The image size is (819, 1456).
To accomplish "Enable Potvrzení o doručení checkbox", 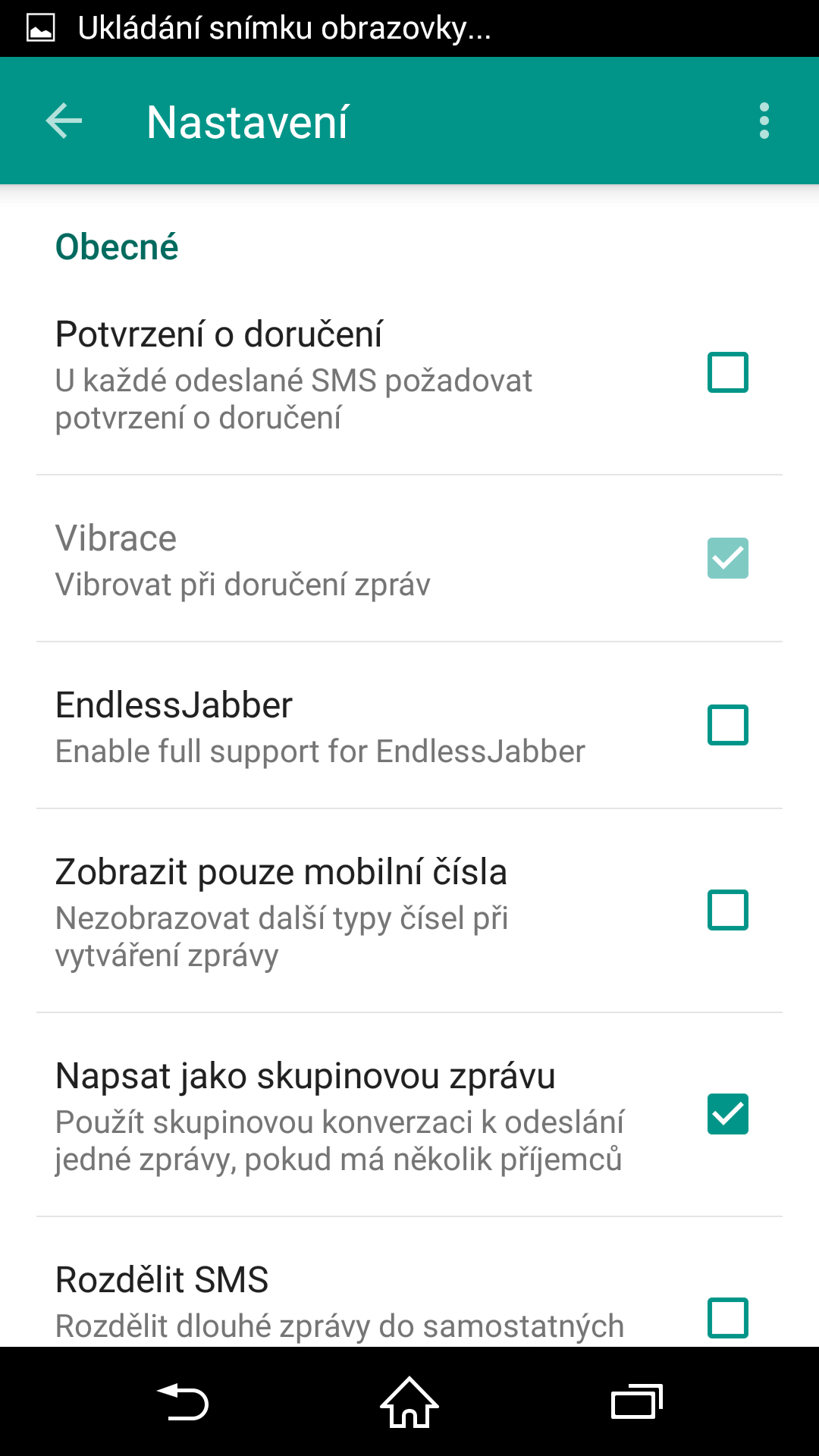I will pyautogui.click(x=728, y=372).
